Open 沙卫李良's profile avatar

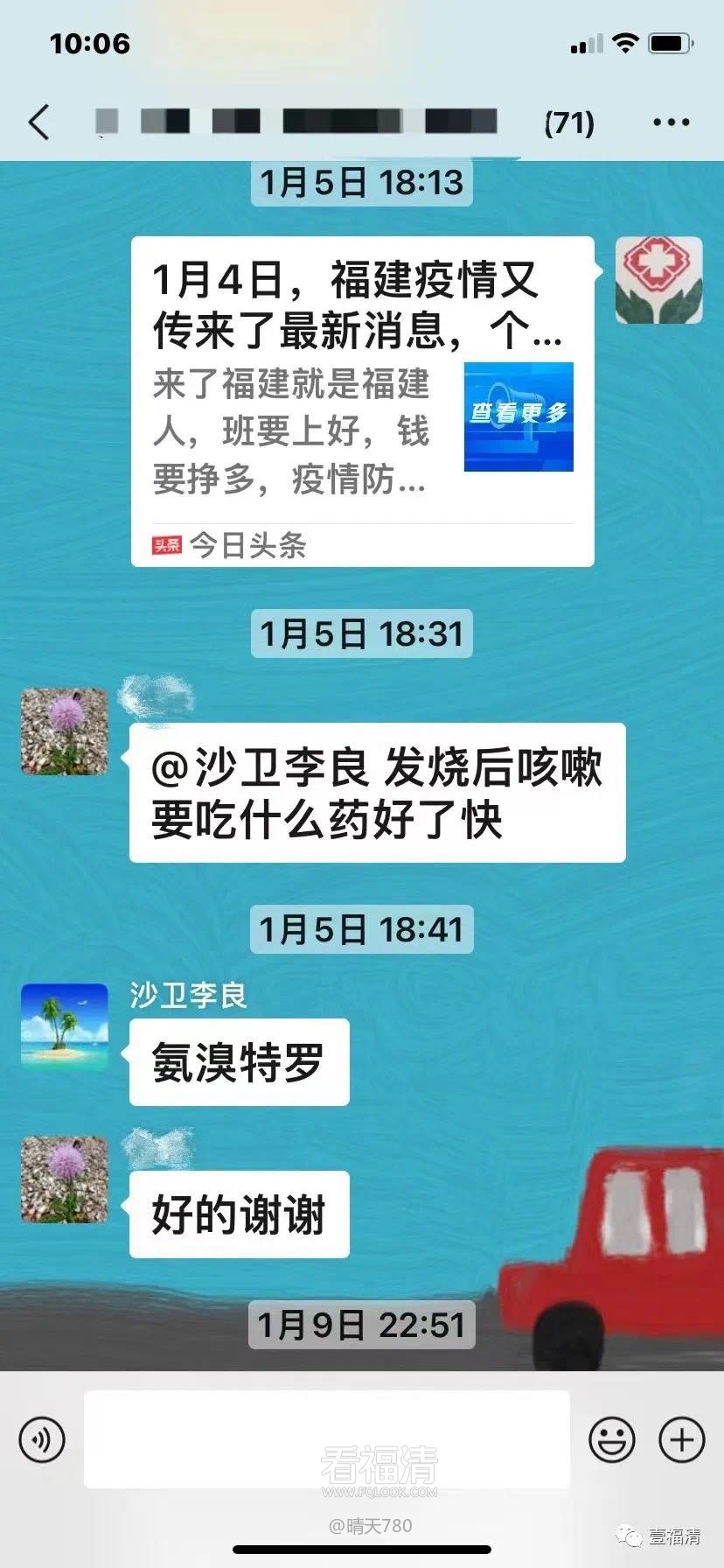[65, 1026]
